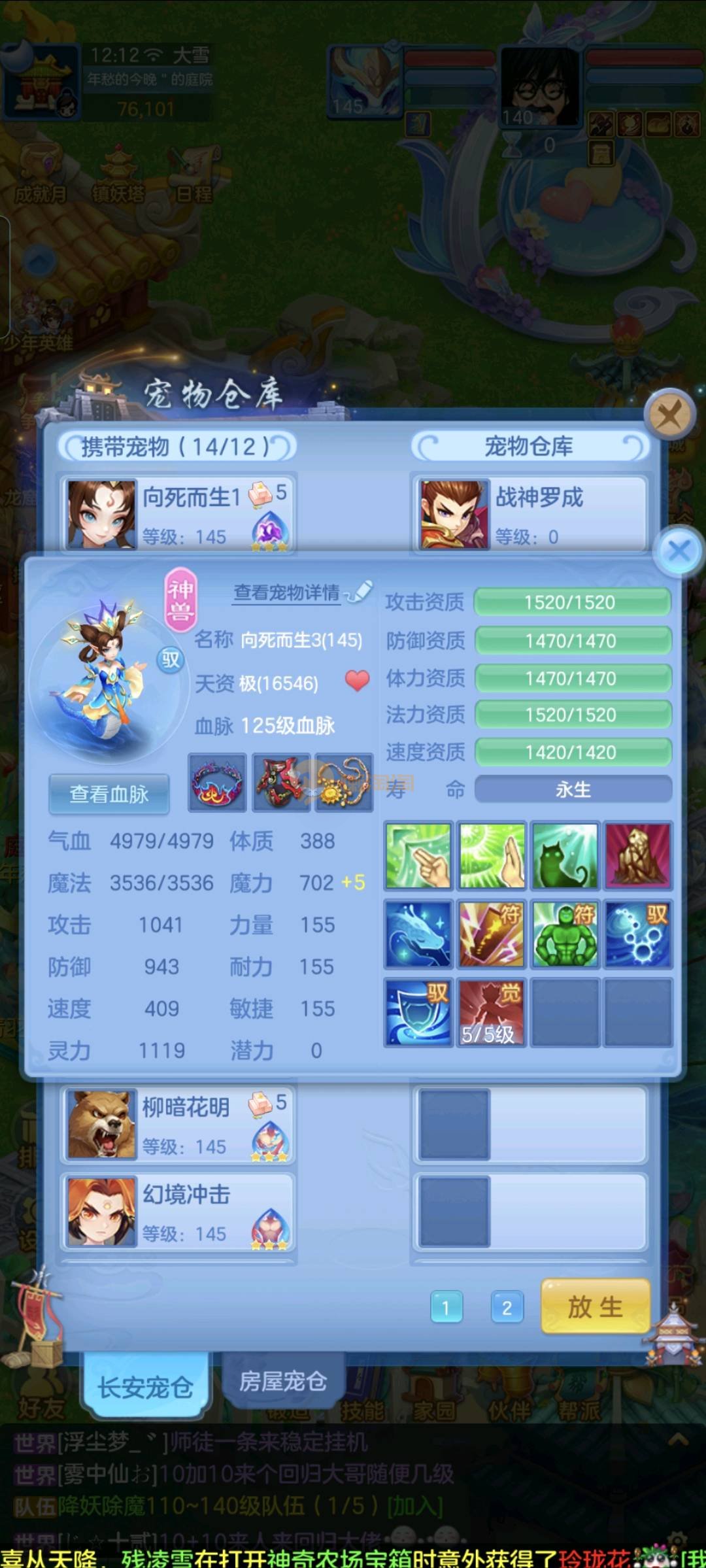The width and height of the screenshot is (706, 1568).
Task: Close the pet detail popup
Action: pos(679,551)
